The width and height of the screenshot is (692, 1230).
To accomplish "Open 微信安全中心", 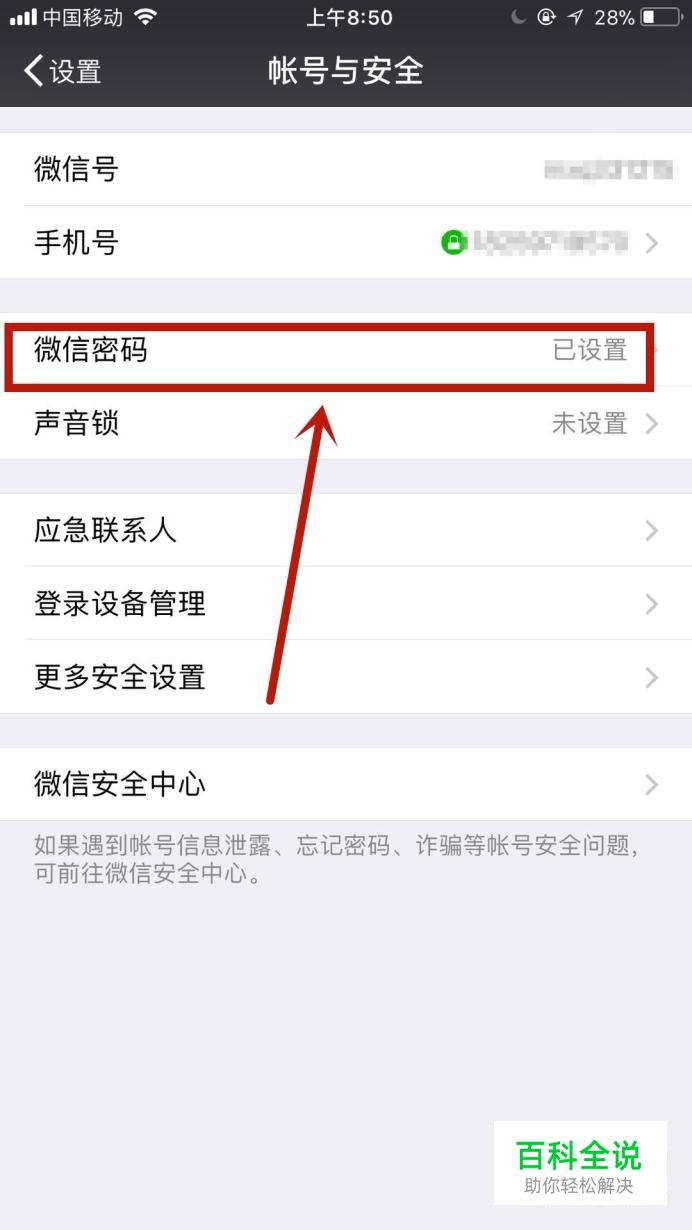I will [345, 784].
